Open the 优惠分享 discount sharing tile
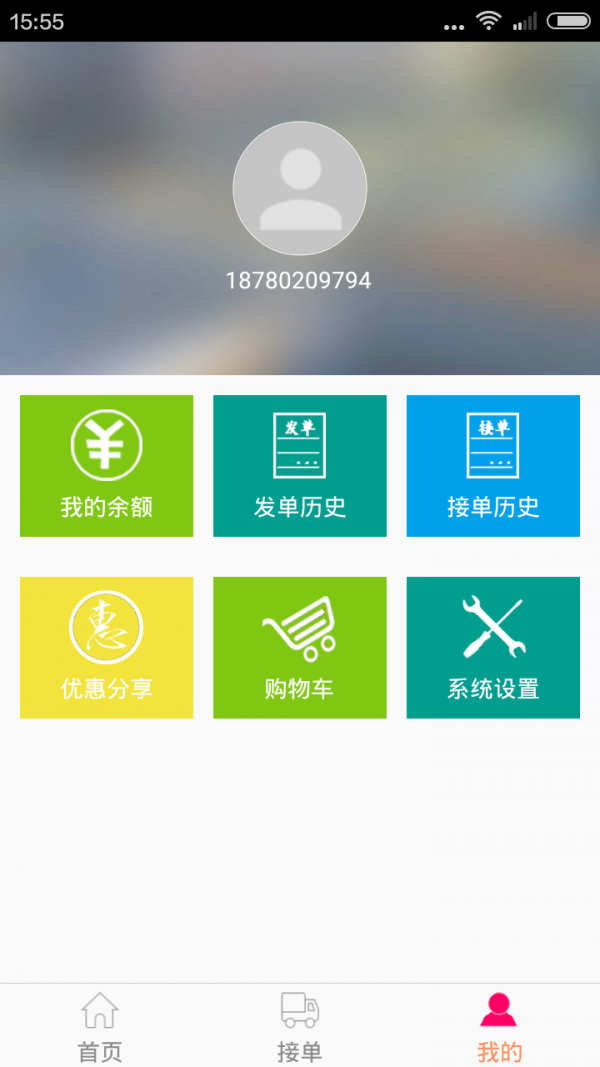Screen dimensions: 600x1067 pyautogui.click(x=106, y=647)
